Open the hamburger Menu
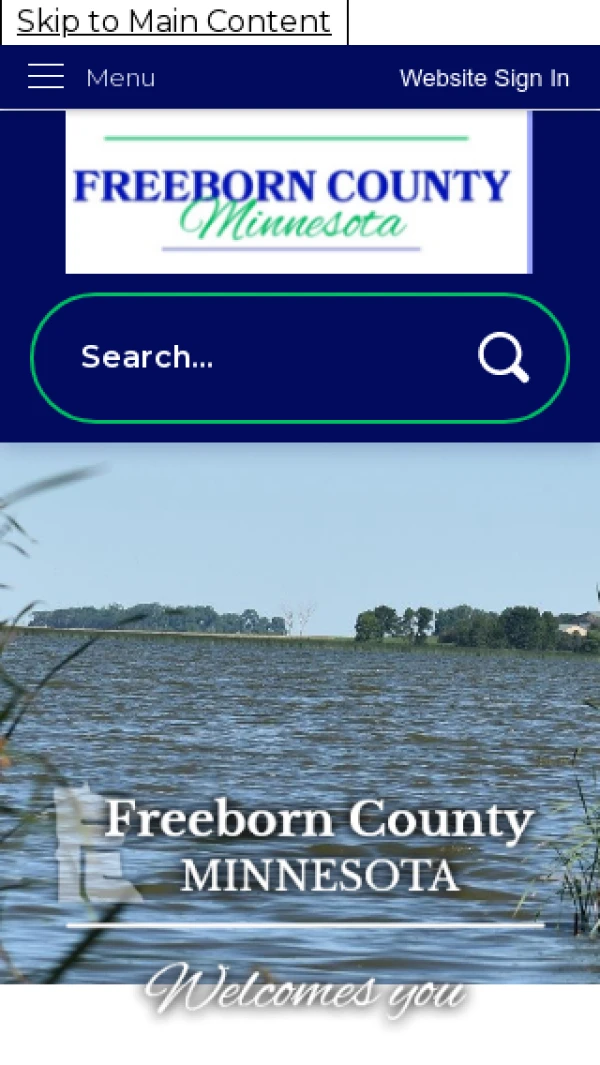This screenshot has height=1065, width=600. click(x=90, y=77)
